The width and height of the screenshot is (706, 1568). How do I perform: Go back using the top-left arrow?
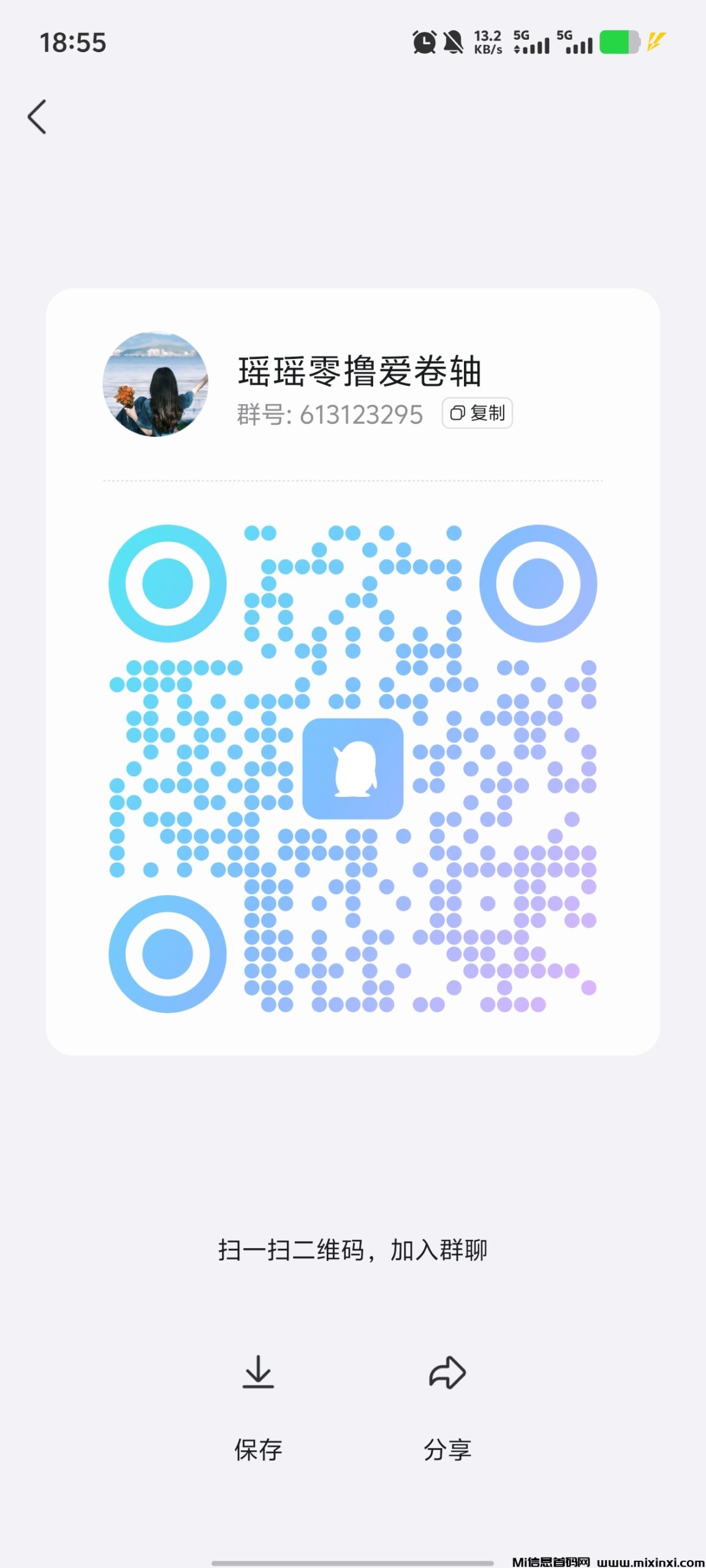(x=37, y=116)
